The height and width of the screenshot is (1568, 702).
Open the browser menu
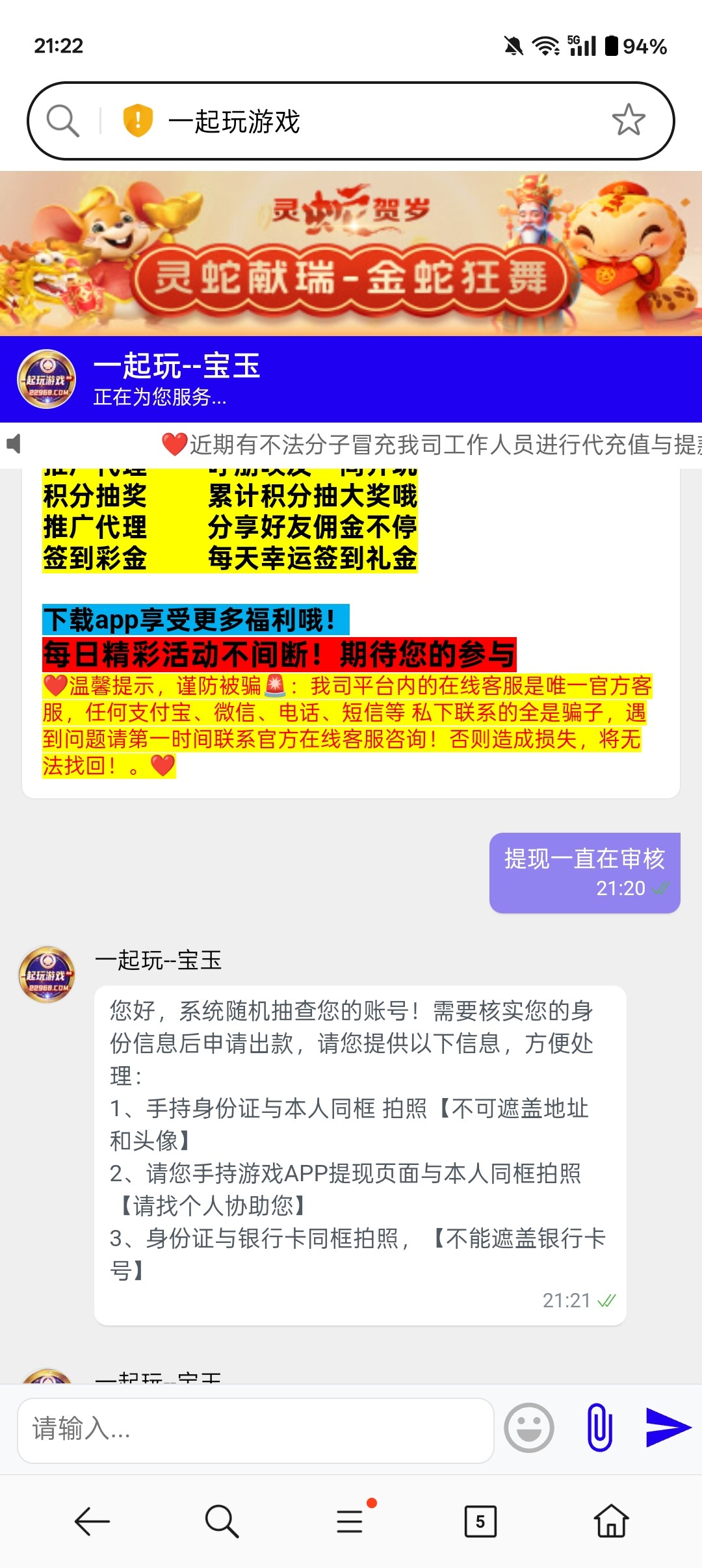point(351,1521)
